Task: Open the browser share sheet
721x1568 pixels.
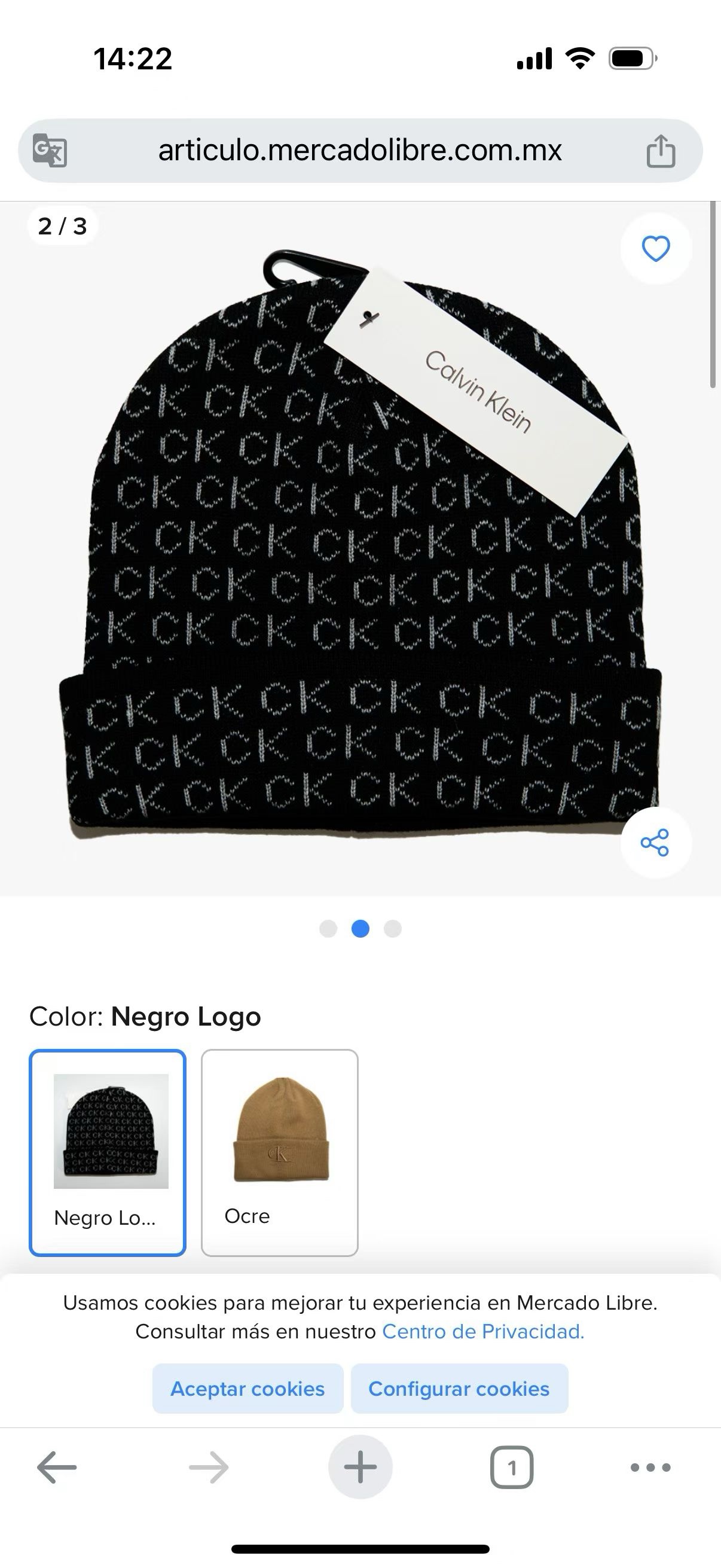Action: click(x=661, y=150)
